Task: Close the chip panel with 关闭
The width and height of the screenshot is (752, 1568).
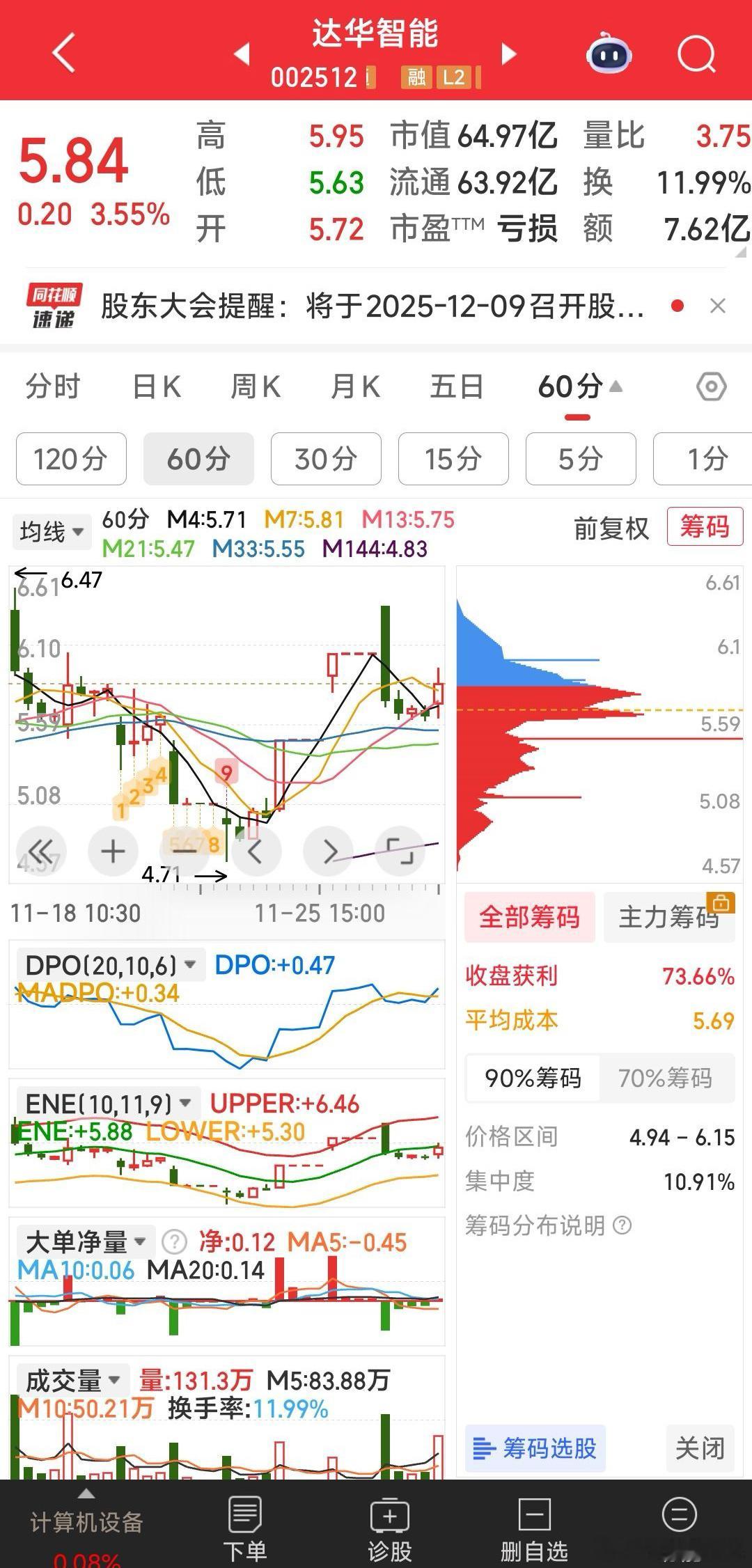Action: (700, 1448)
